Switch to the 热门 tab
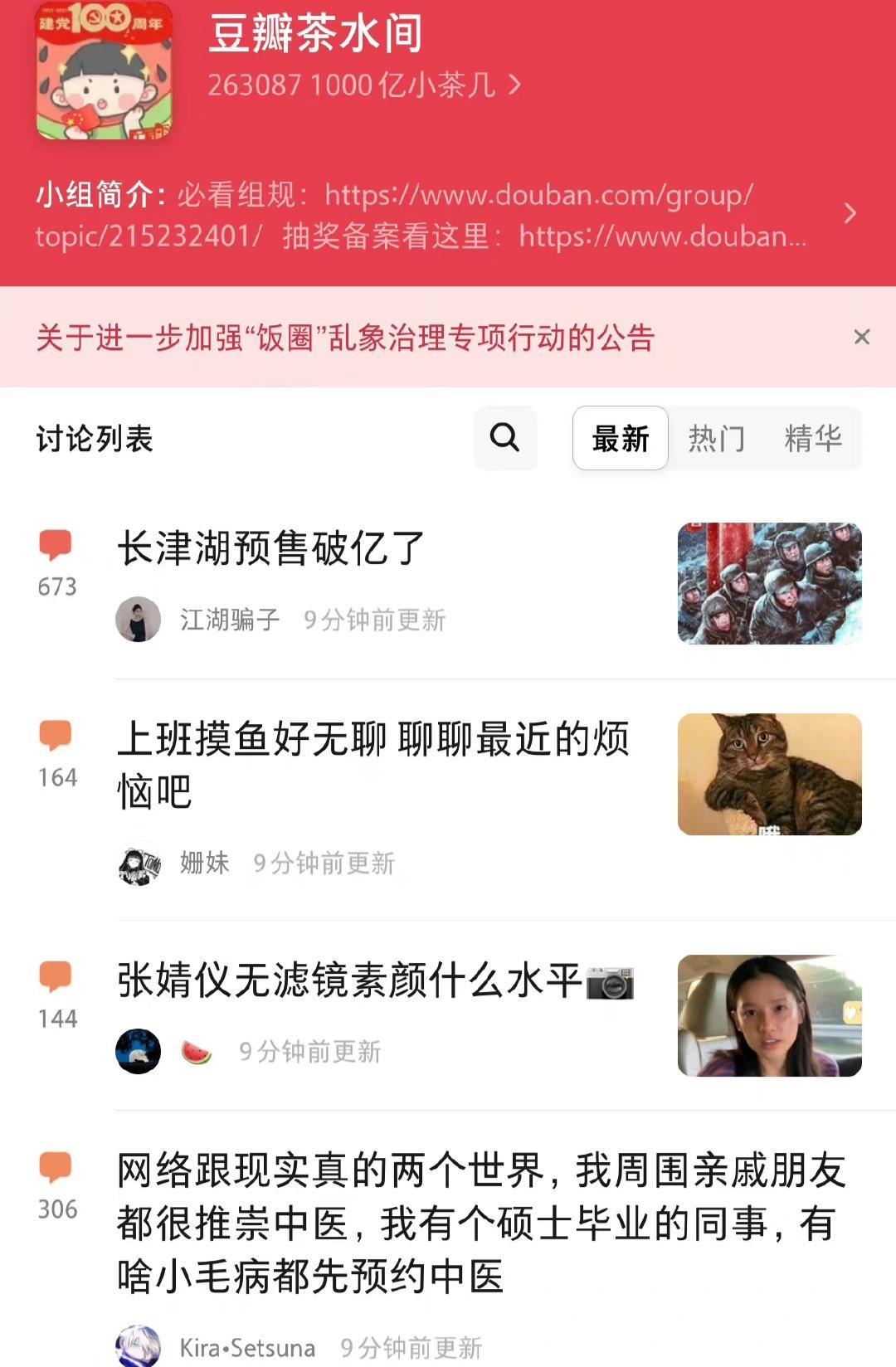 [x=716, y=439]
